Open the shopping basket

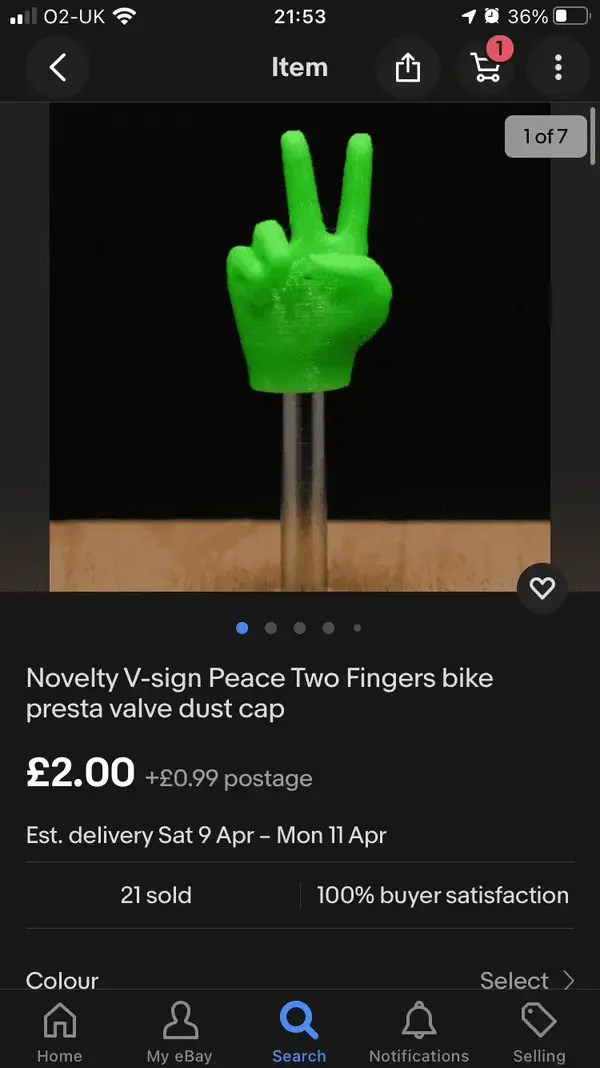click(485, 67)
